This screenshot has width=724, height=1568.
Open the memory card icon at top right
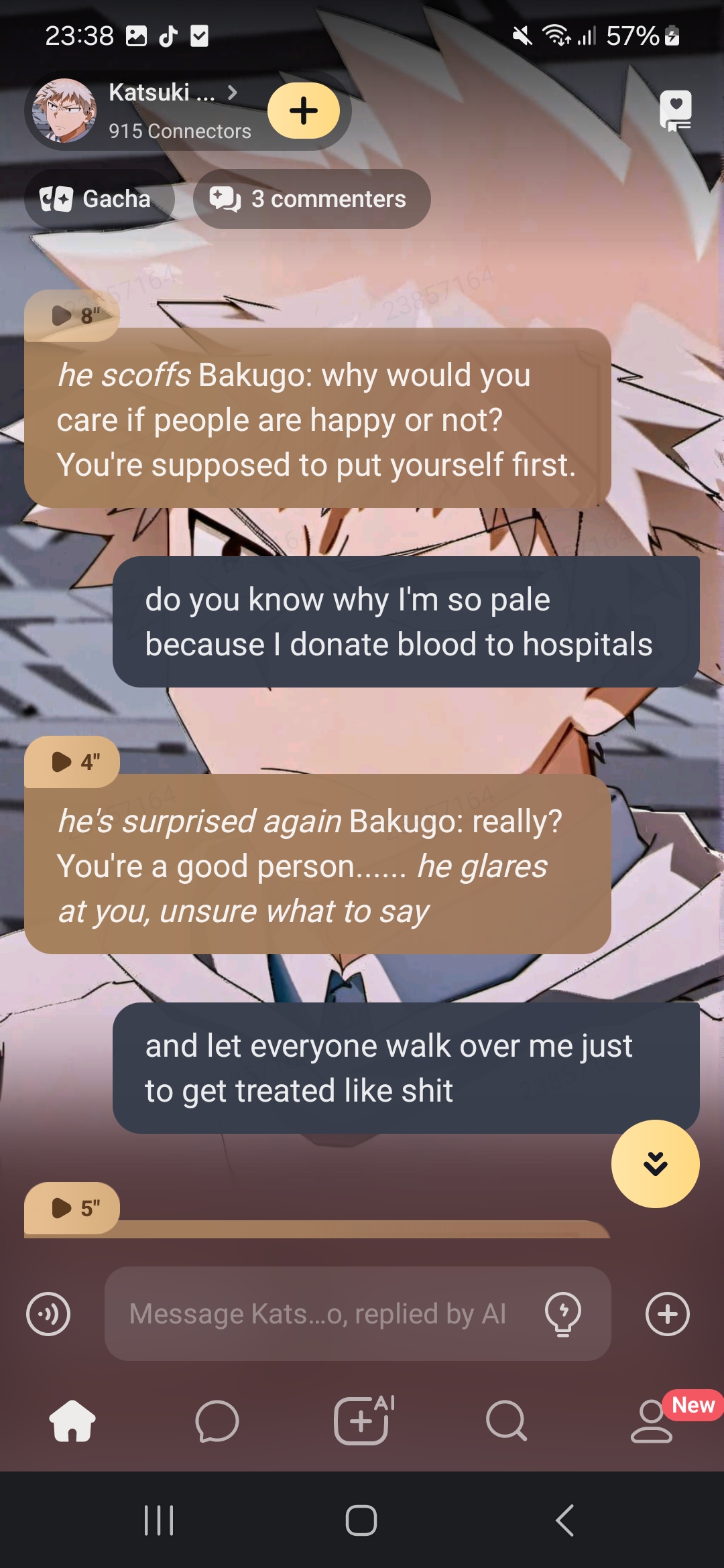675,111
